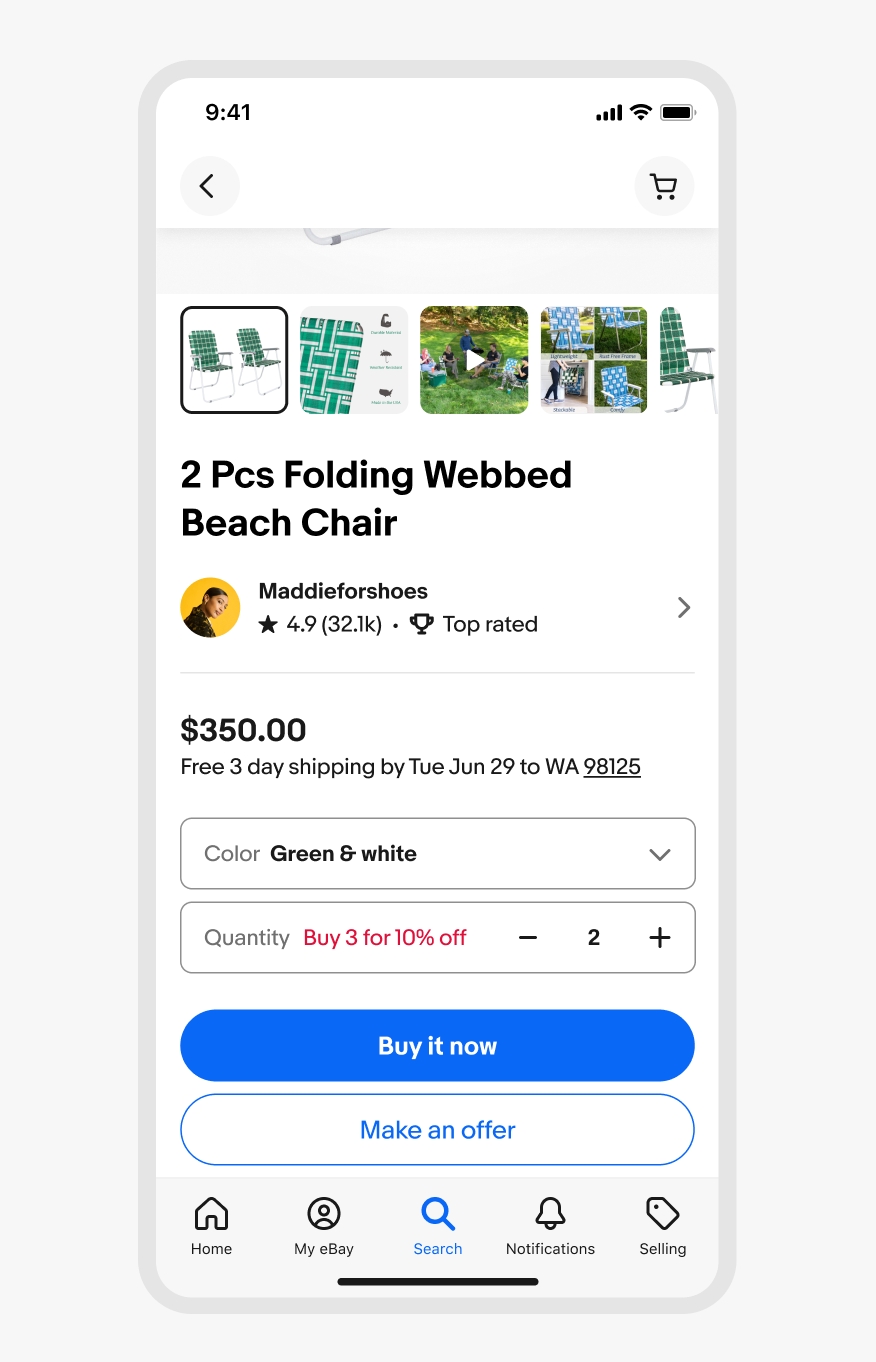
Task: Open the 98125 ZIP code link
Action: point(612,767)
